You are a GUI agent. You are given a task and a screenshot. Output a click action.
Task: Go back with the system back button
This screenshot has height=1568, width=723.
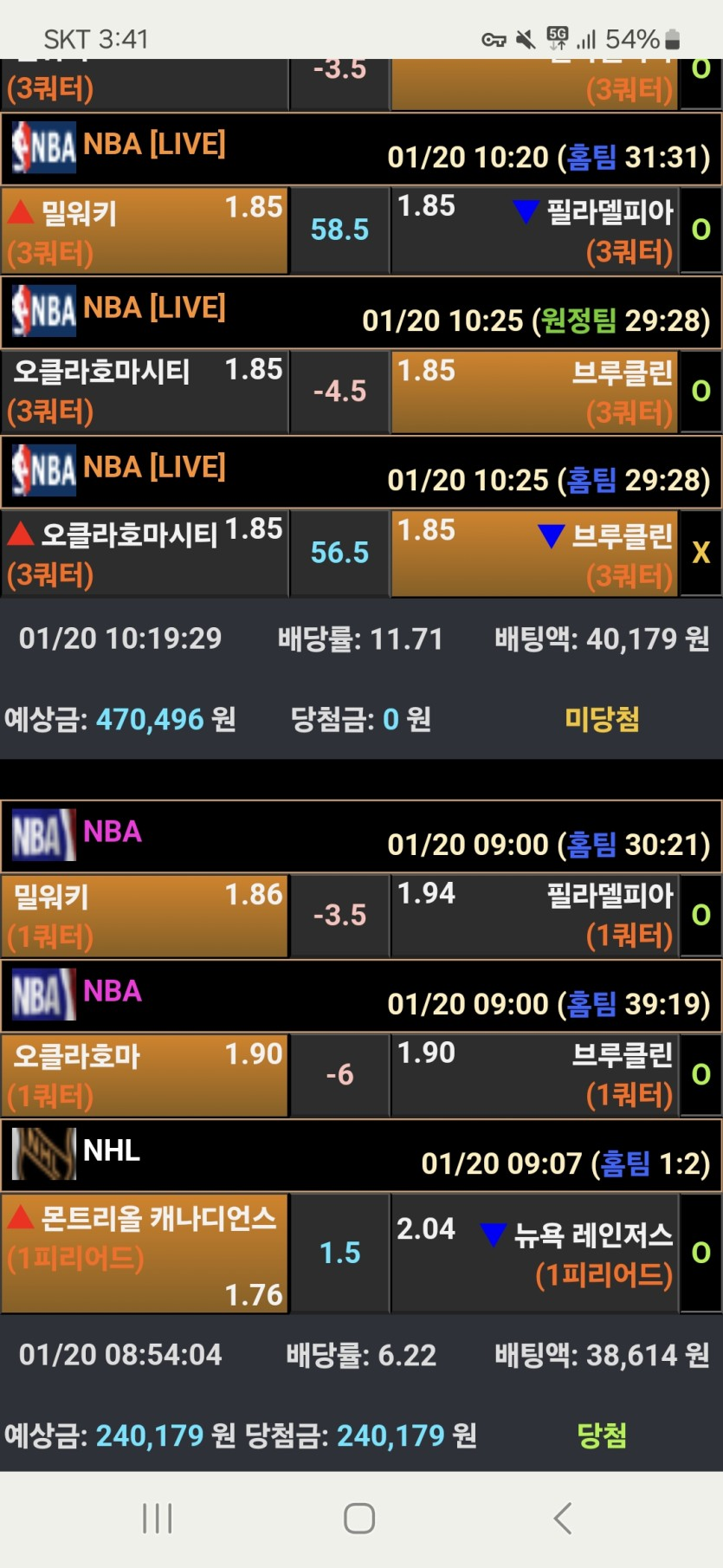(563, 1518)
